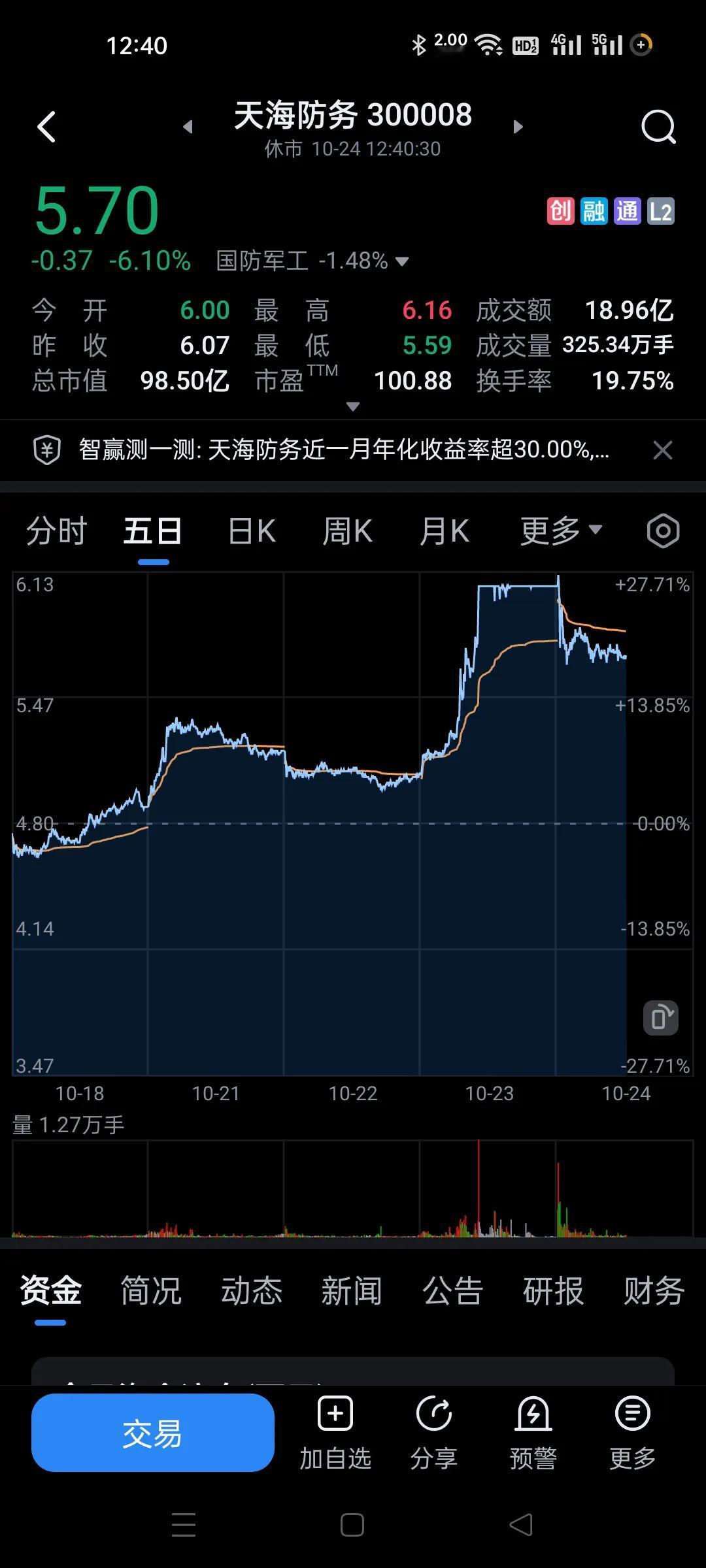The image size is (706, 1568).
Task: Open chart settings hexagon icon
Action: [x=663, y=531]
